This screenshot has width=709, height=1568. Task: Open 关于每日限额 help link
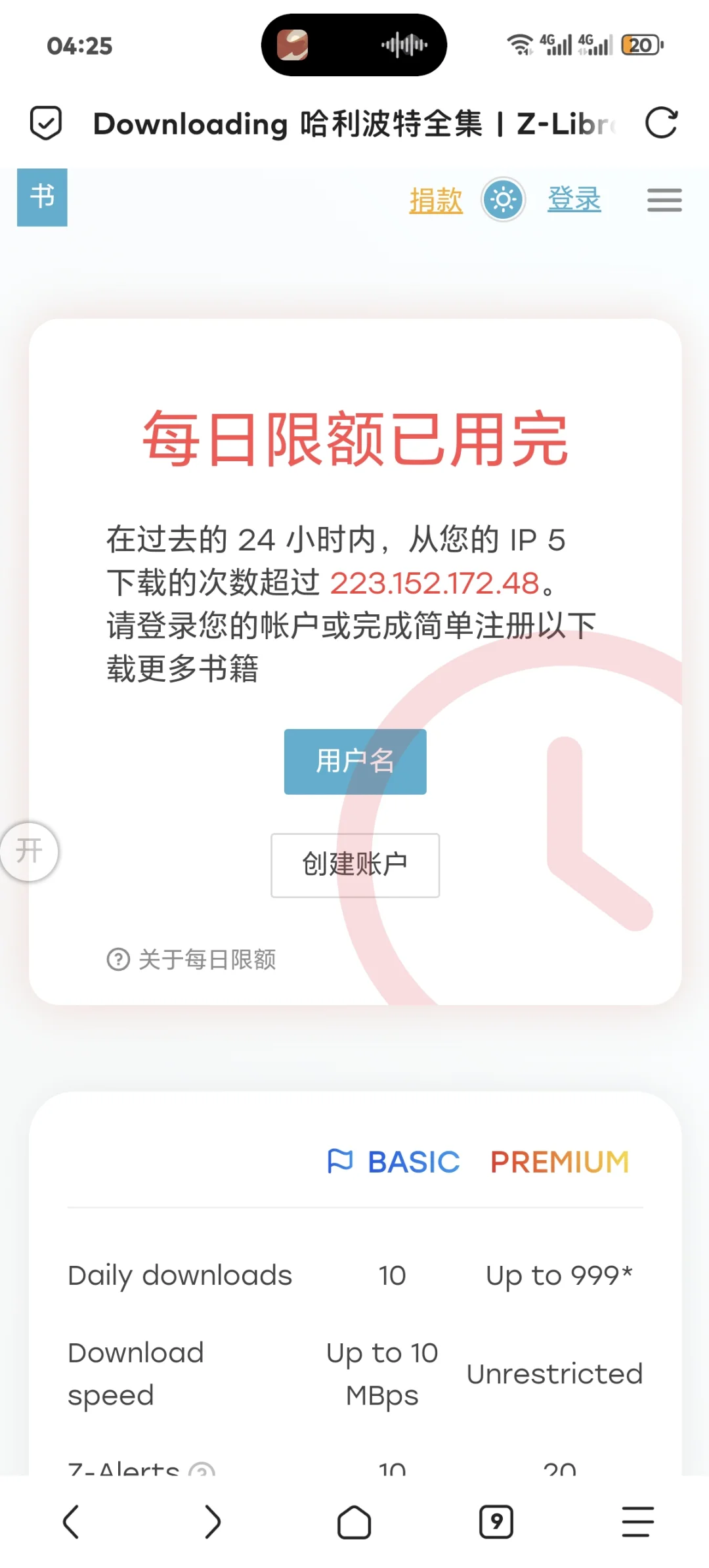191,960
